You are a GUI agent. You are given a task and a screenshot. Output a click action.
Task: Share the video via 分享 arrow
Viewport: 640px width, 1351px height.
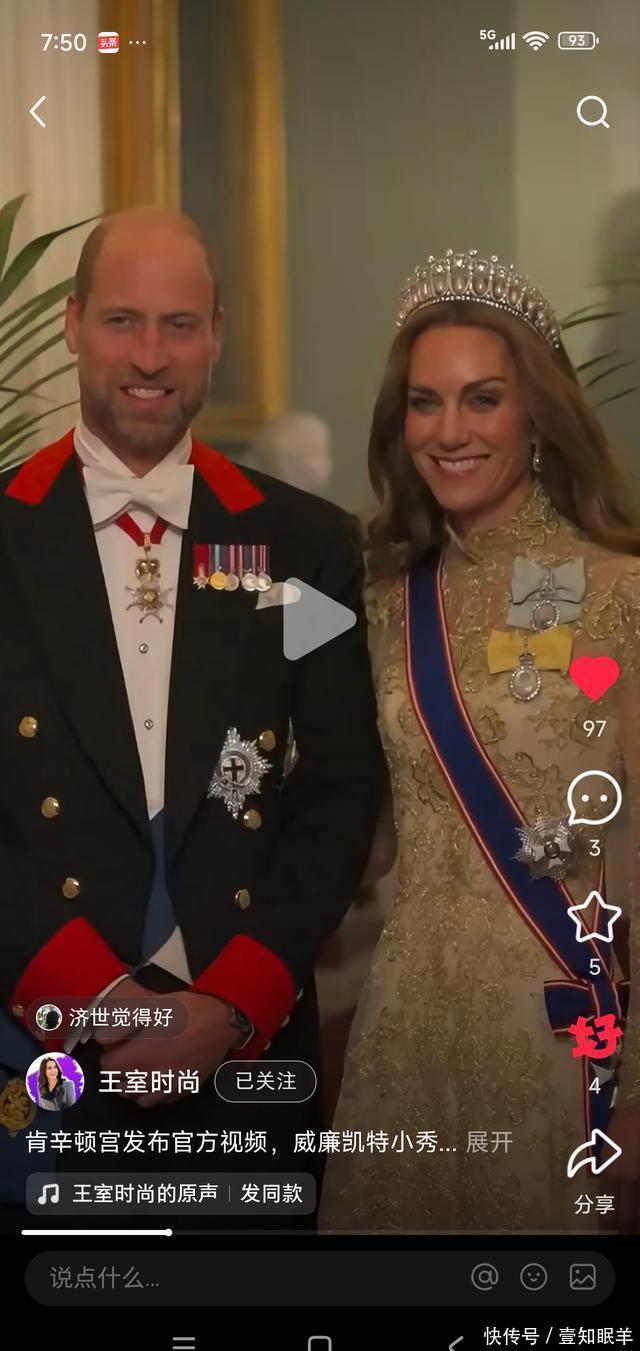coord(594,1155)
